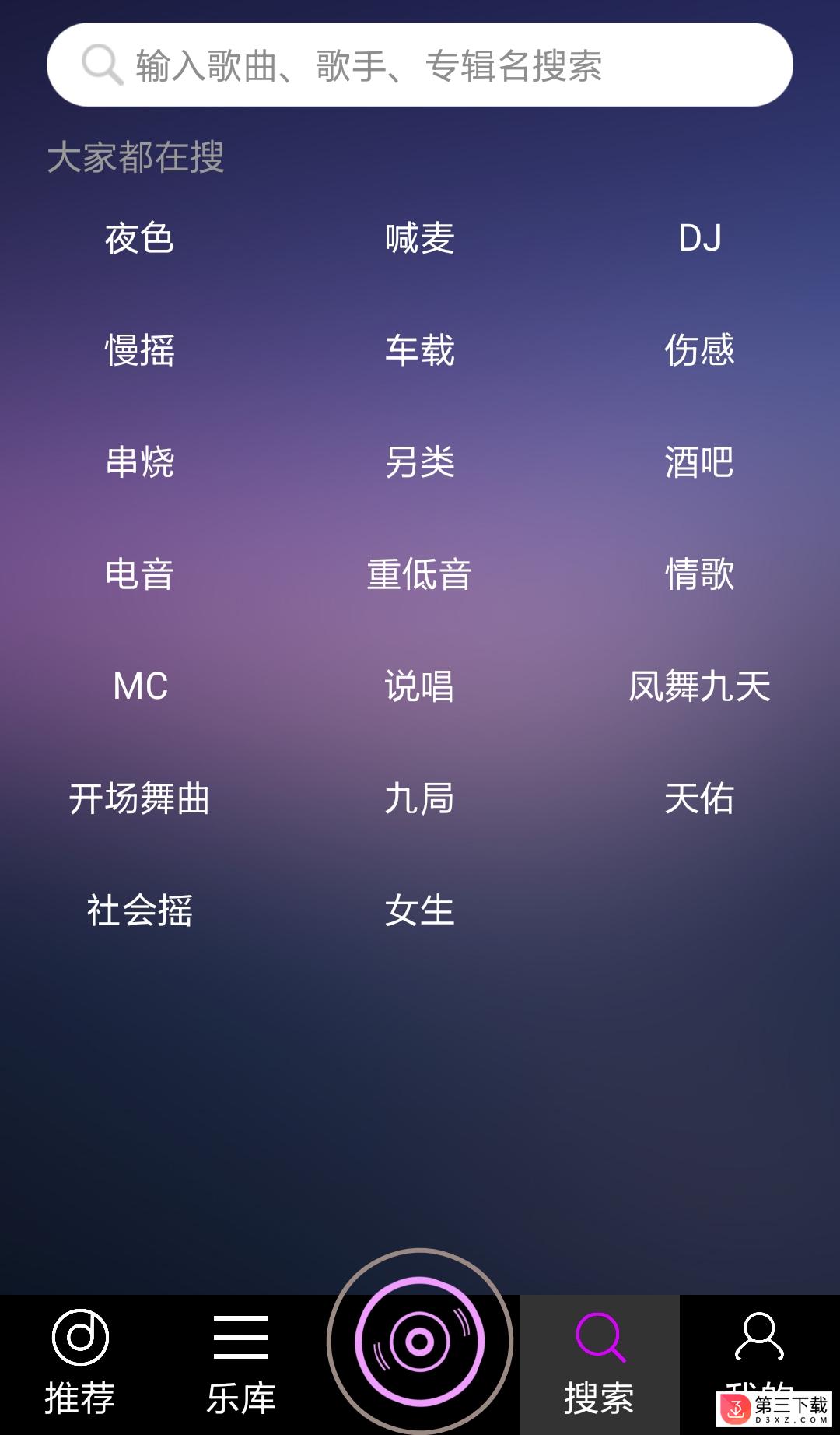This screenshot has height=1435, width=840.
Task: Open results for 串烧
Action: (140, 462)
